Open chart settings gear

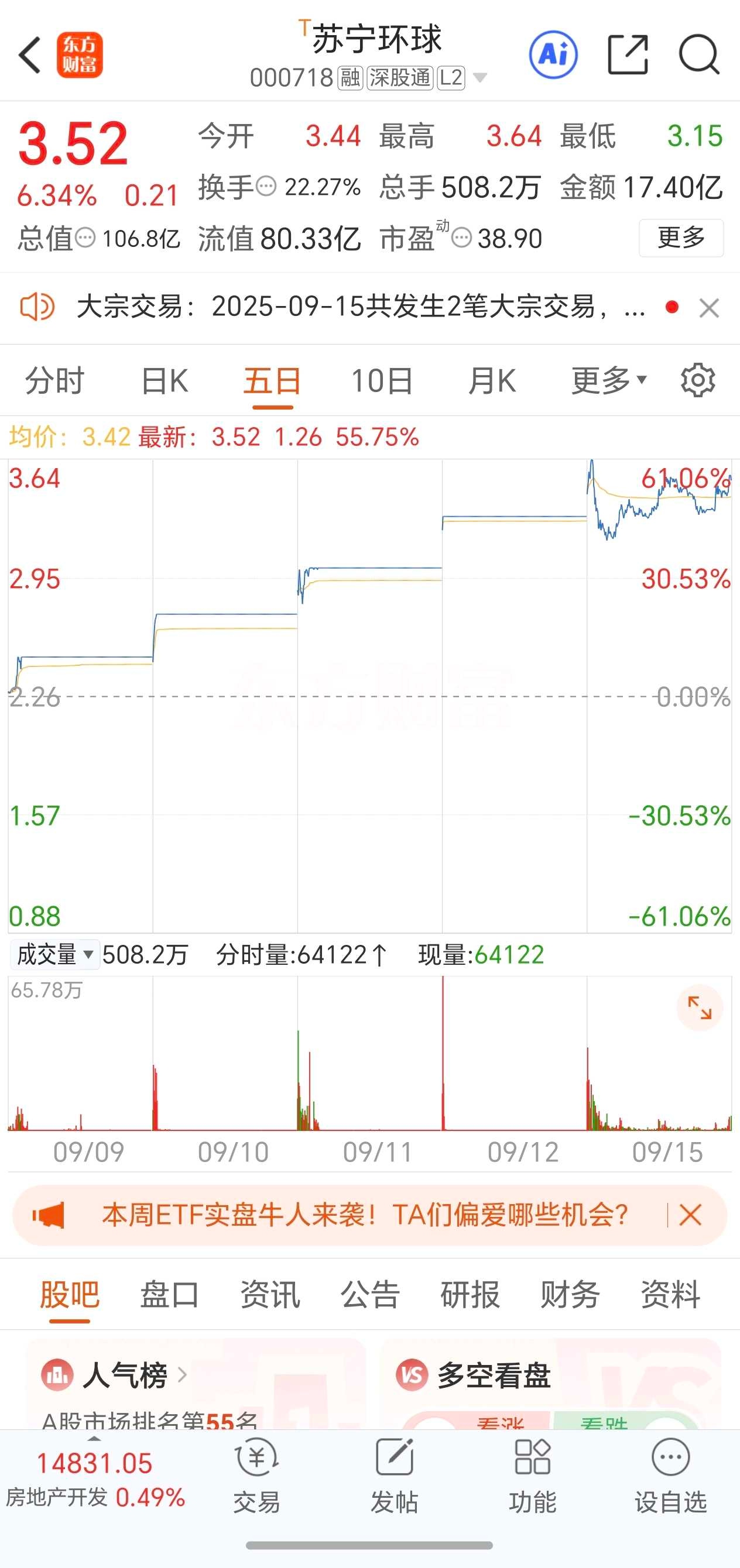pyautogui.click(x=698, y=381)
